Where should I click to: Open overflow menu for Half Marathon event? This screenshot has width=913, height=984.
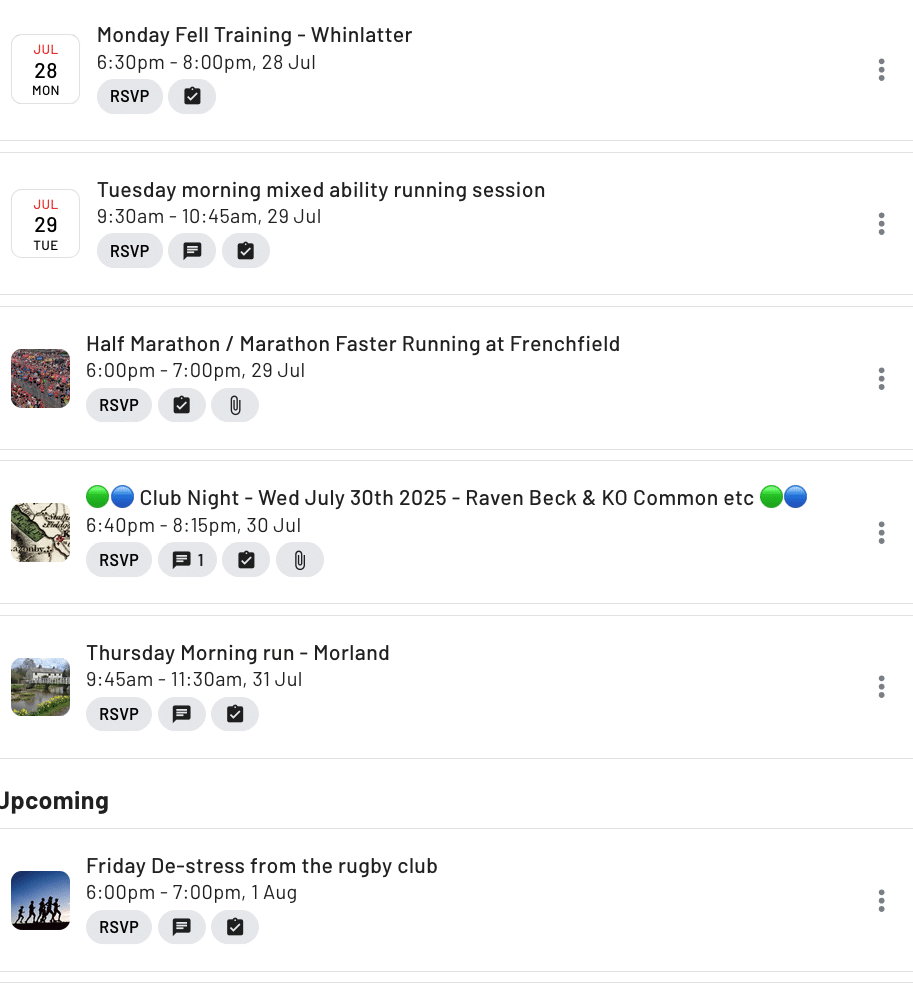[881, 378]
